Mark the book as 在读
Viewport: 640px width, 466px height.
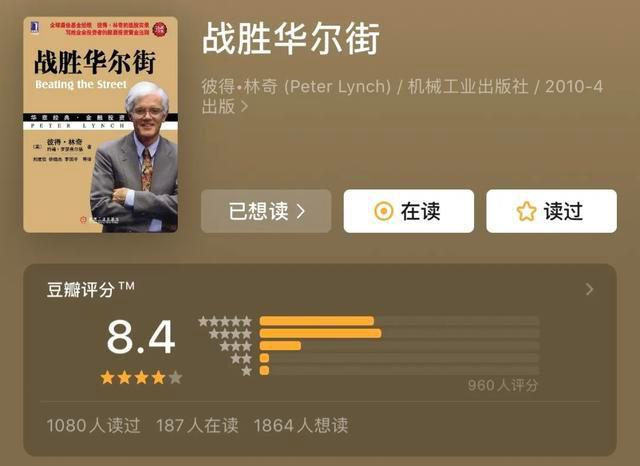[408, 211]
